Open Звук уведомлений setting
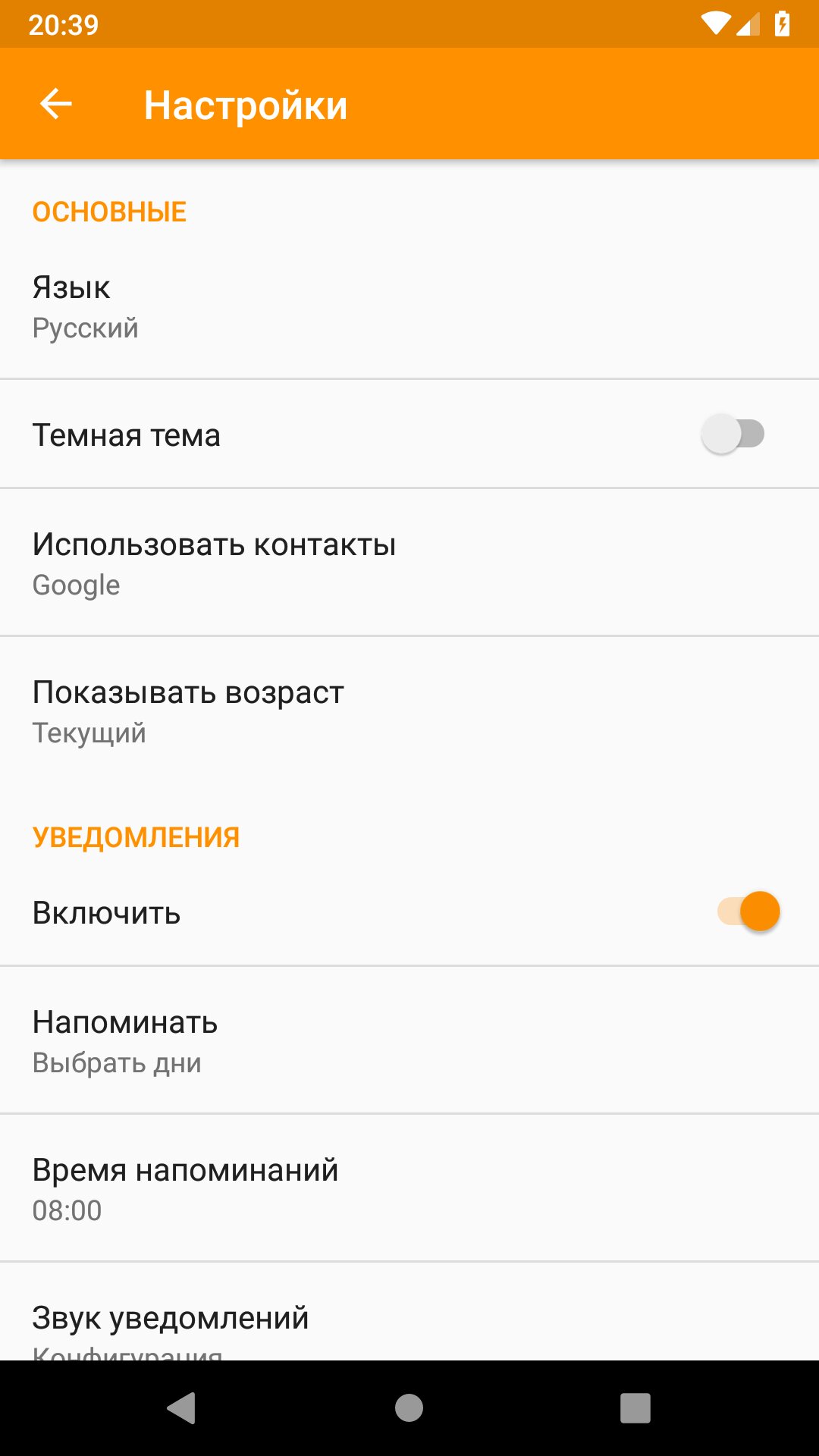The image size is (819, 1456). click(x=409, y=1312)
